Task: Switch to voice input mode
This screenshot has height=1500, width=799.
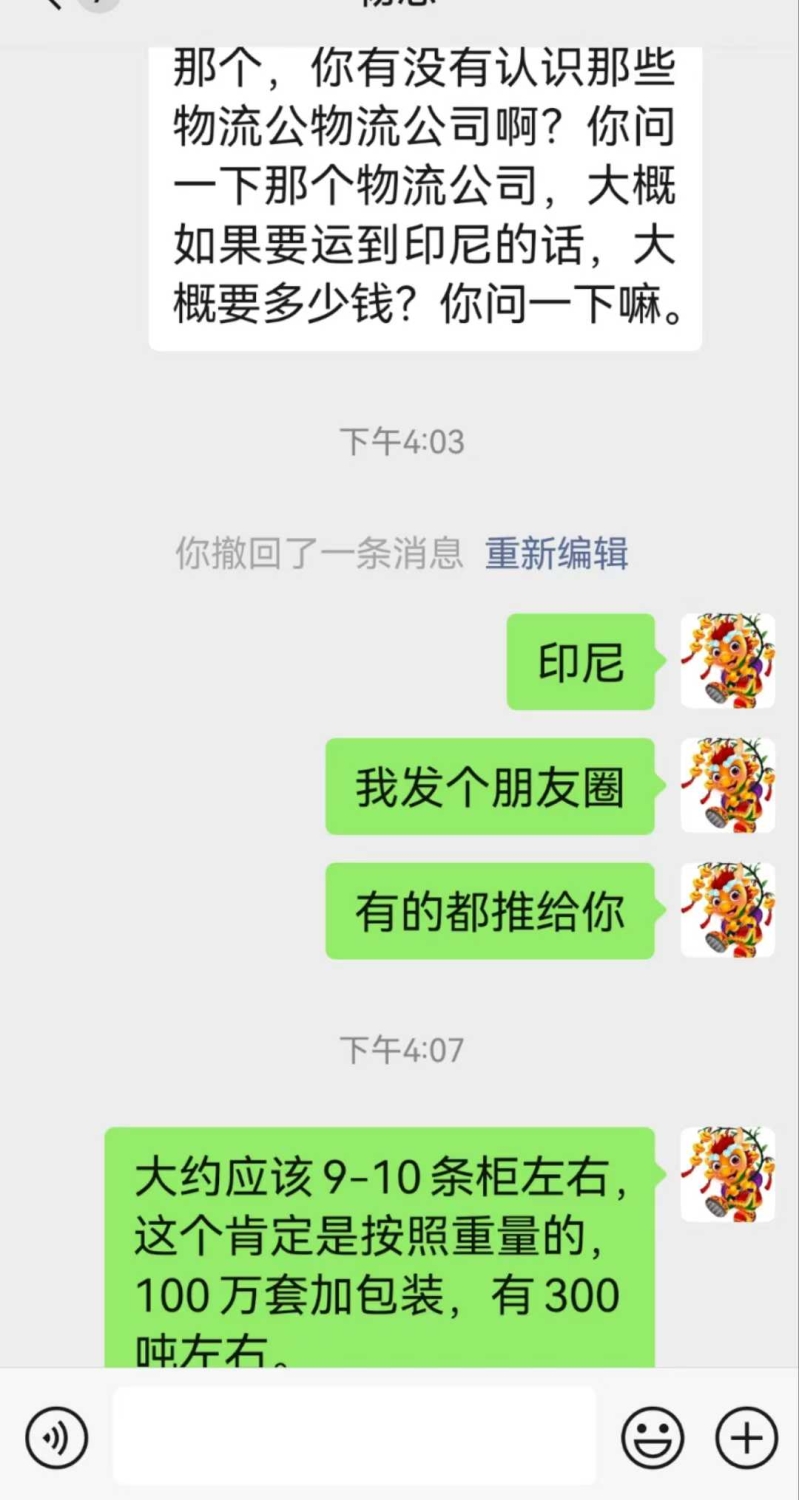Action: [57, 1438]
